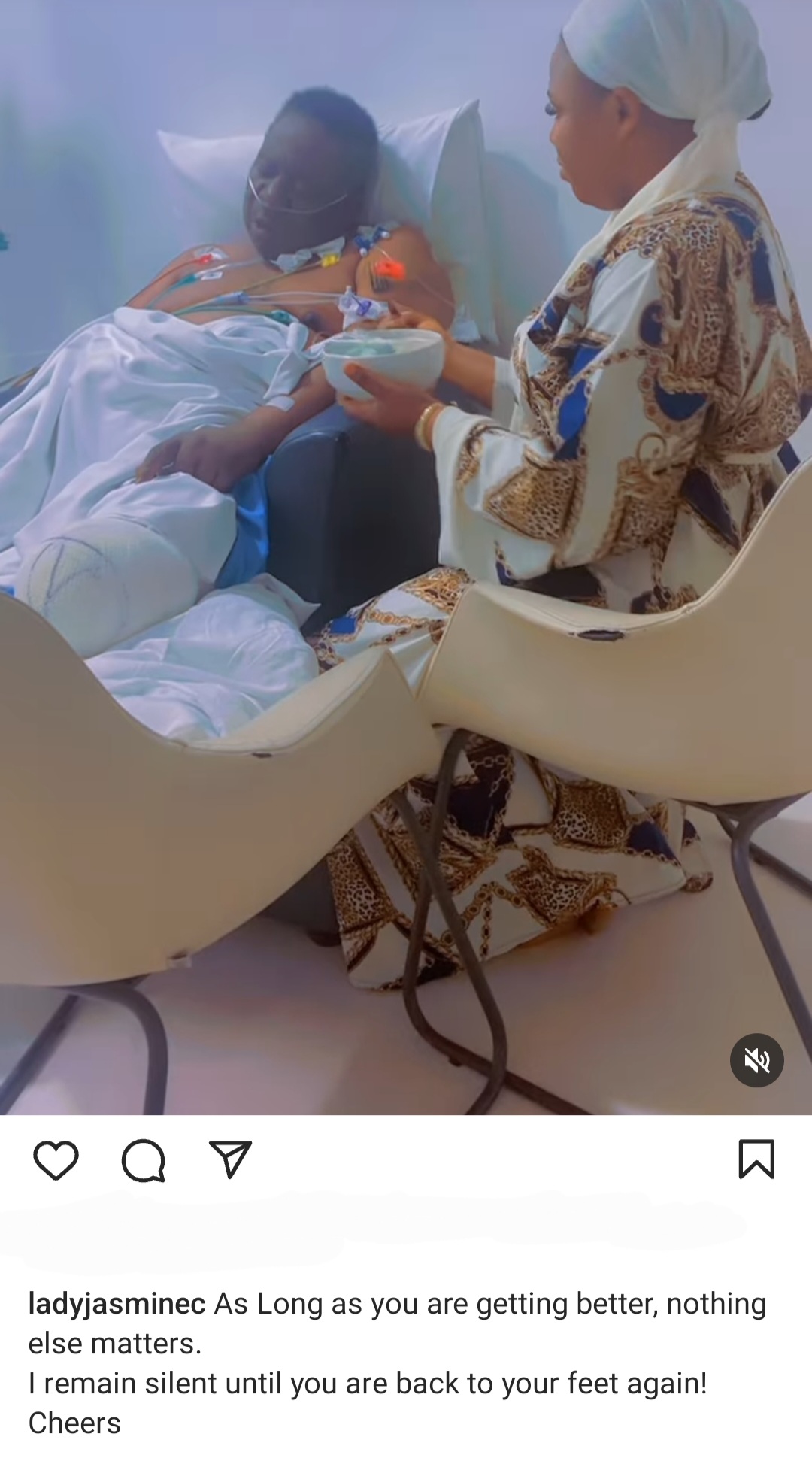Open ladyjasminec's profile from the caption
The image size is (812, 1458).
point(117,1305)
